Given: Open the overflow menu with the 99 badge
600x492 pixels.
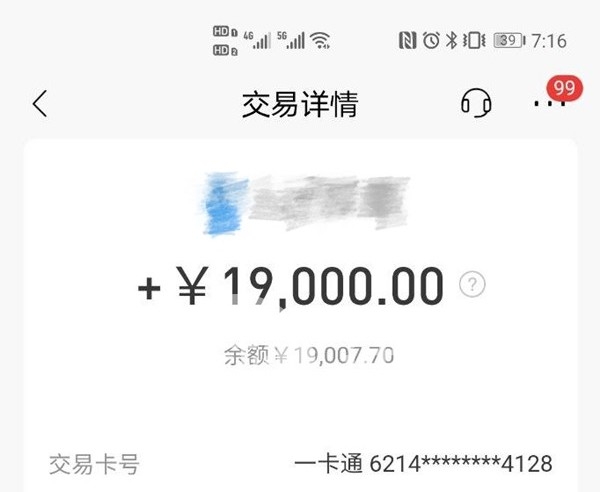Looking at the screenshot, I should 546,103.
